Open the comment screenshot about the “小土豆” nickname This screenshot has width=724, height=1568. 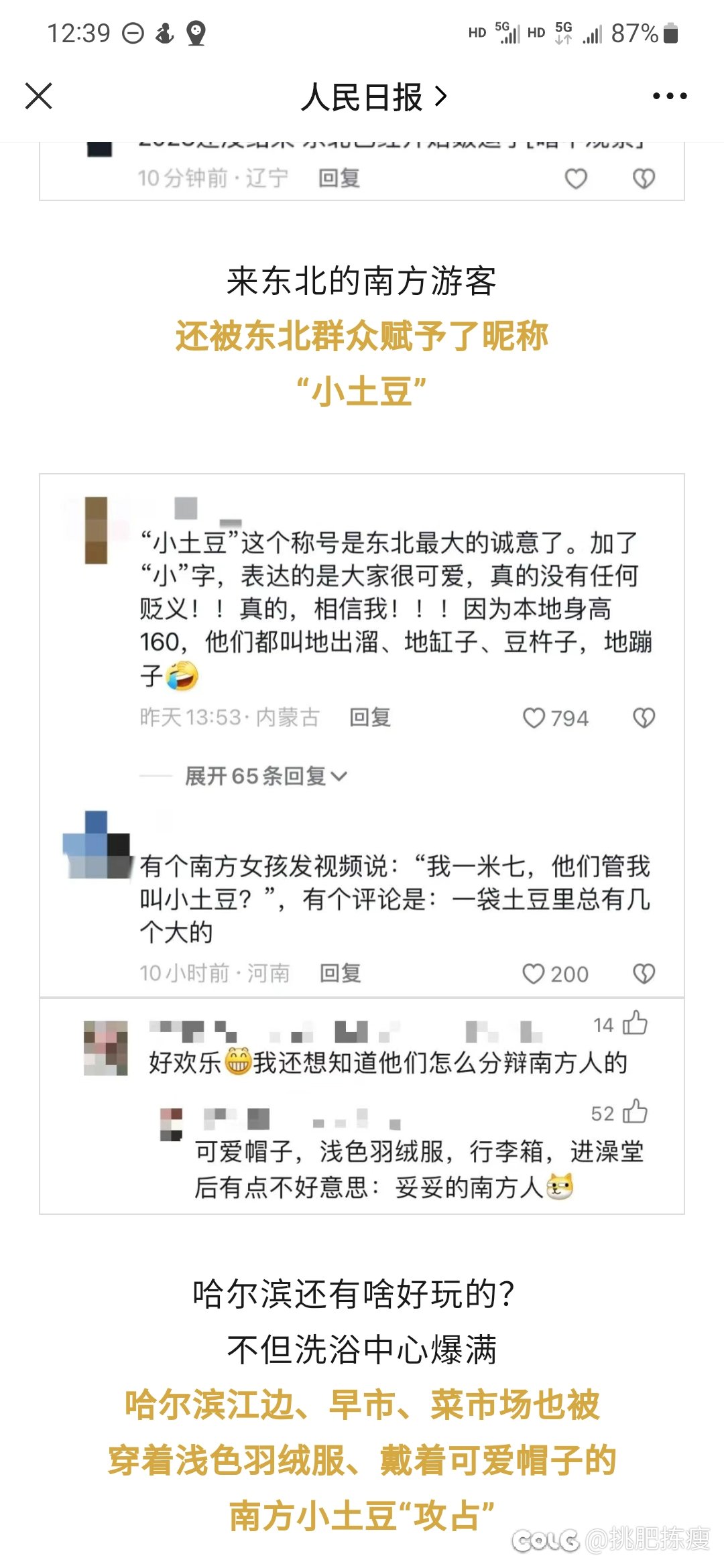(x=362, y=734)
